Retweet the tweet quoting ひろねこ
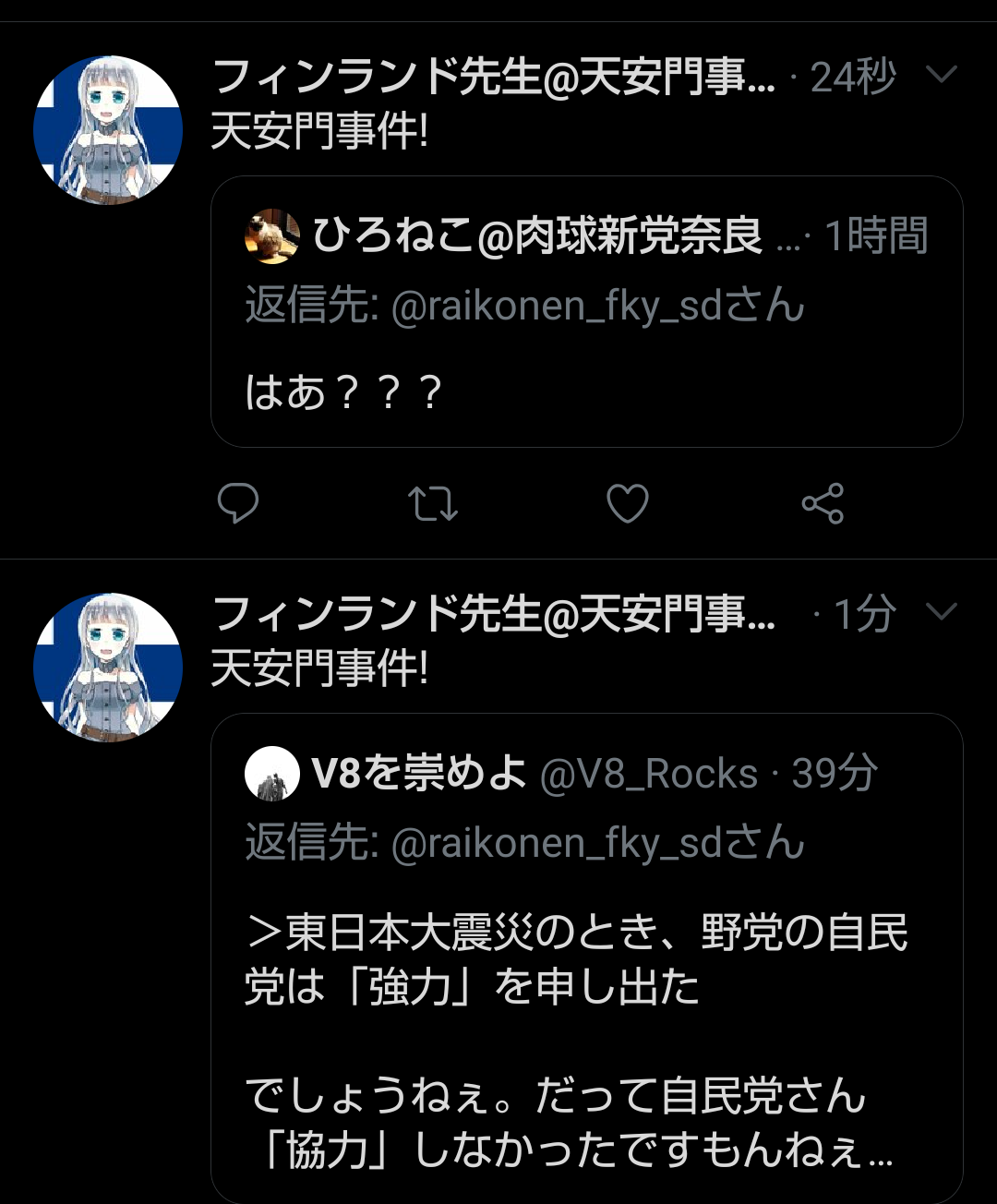997x1204 pixels. click(433, 503)
